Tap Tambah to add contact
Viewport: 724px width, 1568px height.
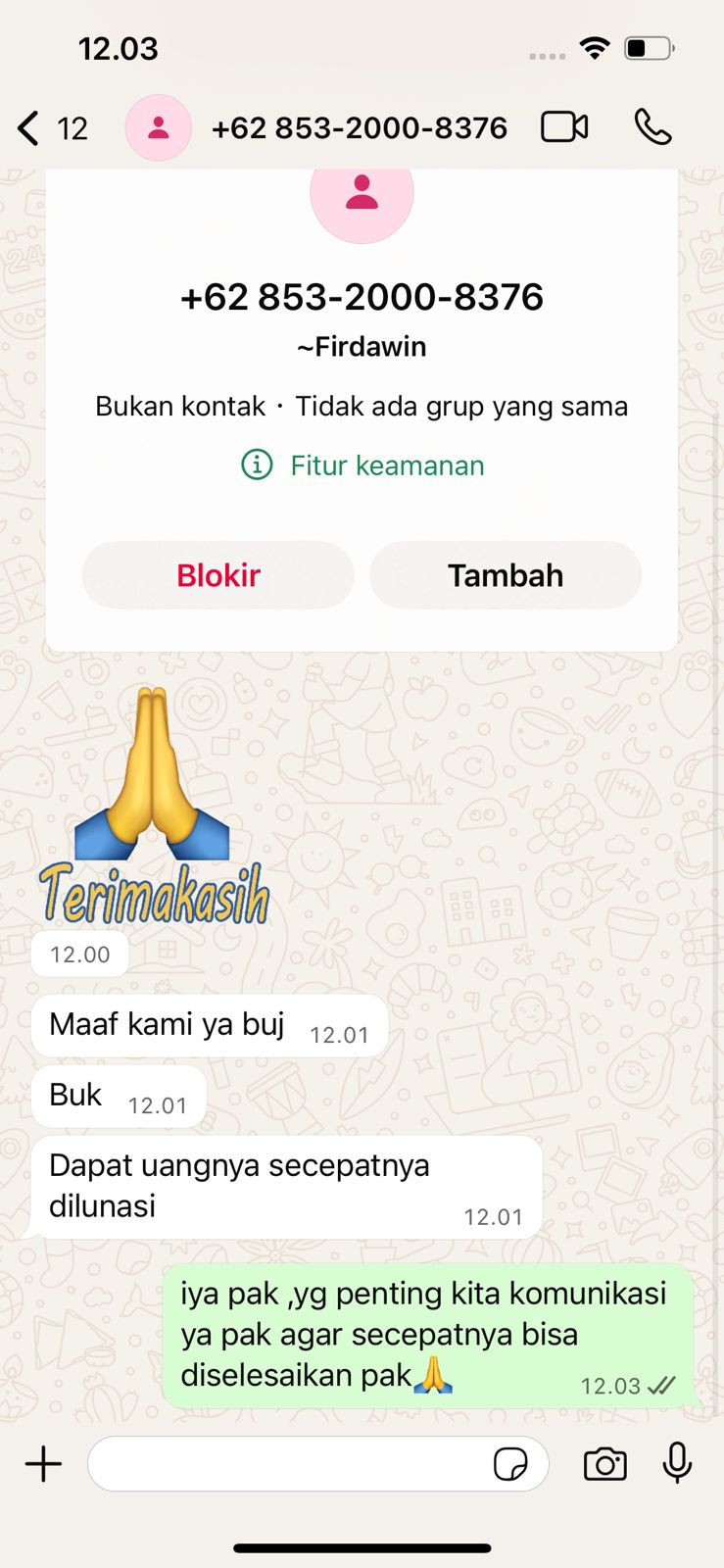pyautogui.click(x=505, y=575)
